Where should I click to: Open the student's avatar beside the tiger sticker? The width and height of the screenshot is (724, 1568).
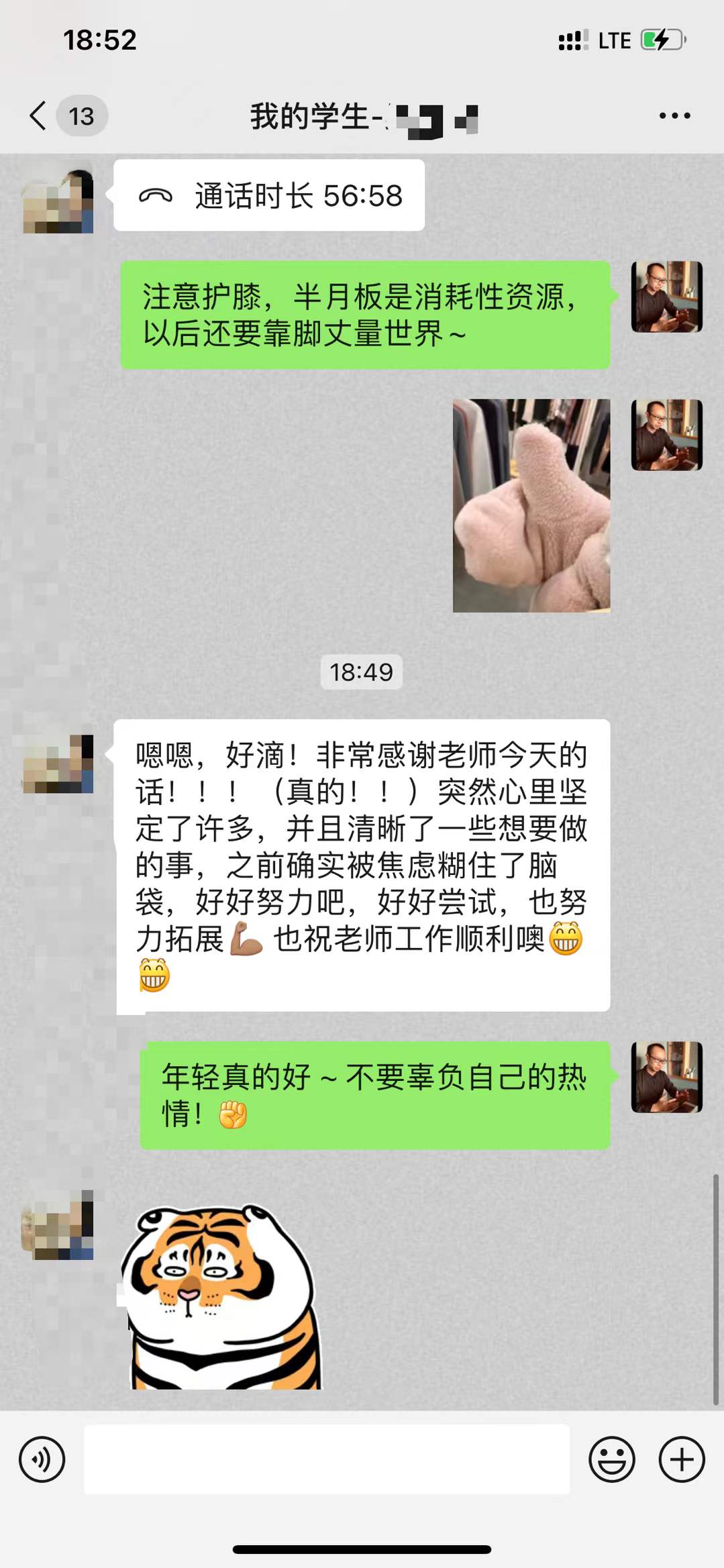coord(58,1225)
